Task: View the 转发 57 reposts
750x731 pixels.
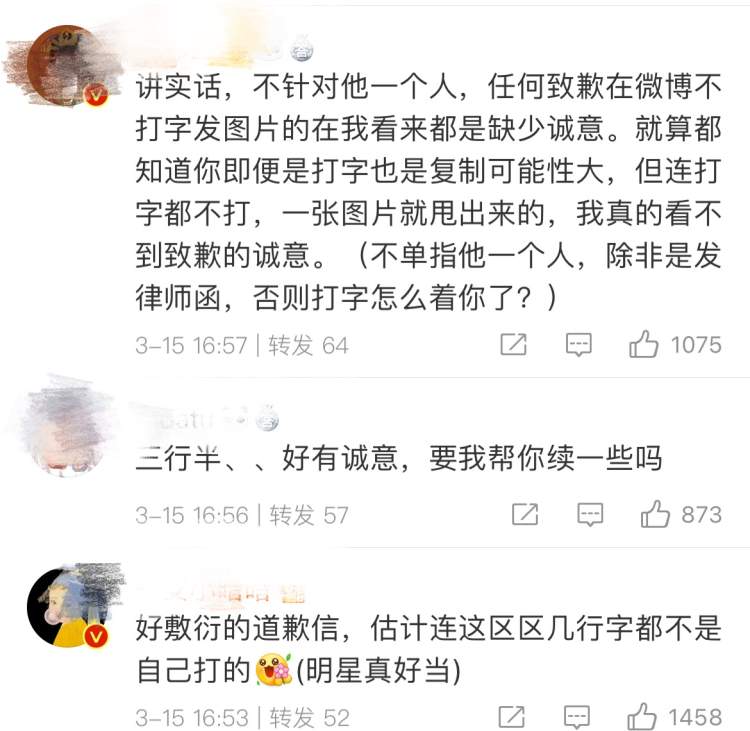Action: pyautogui.click(x=308, y=515)
